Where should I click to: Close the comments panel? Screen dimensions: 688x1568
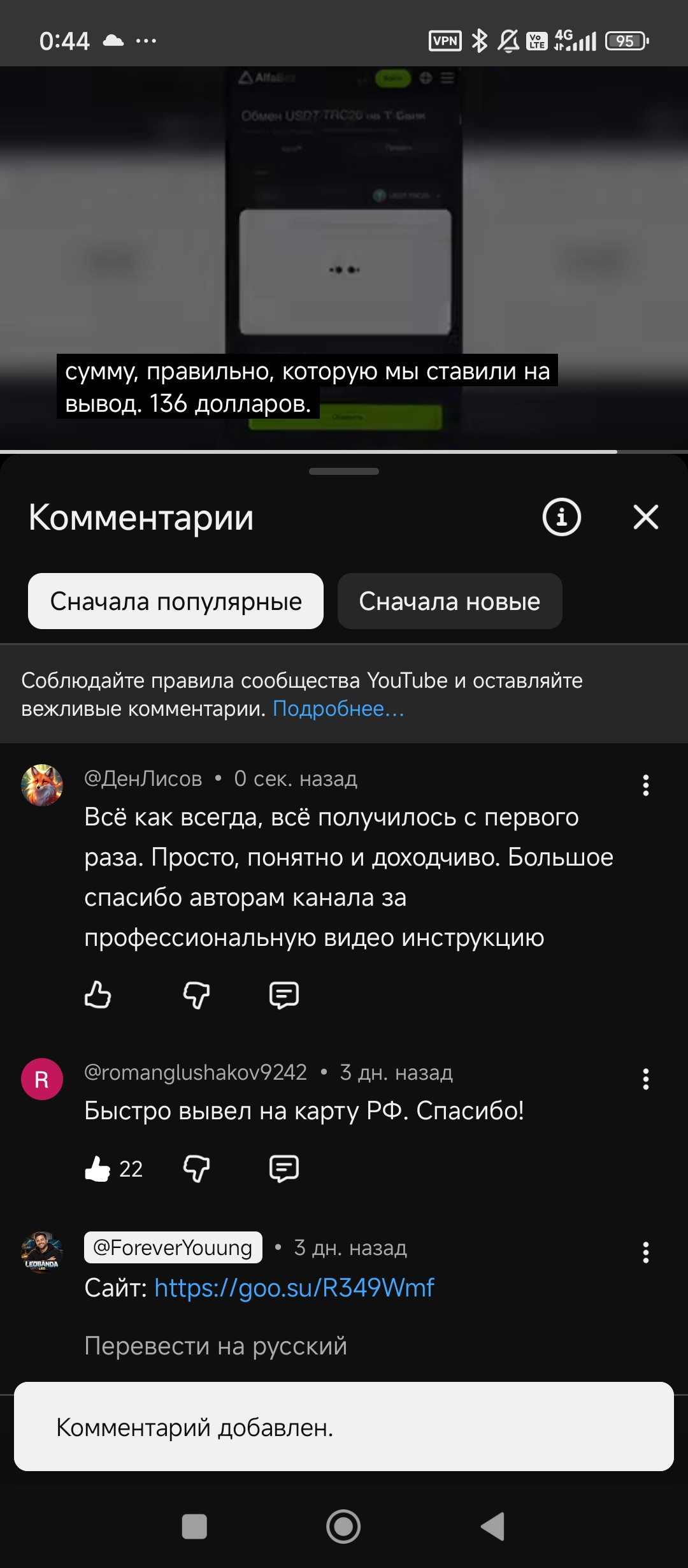click(x=645, y=517)
